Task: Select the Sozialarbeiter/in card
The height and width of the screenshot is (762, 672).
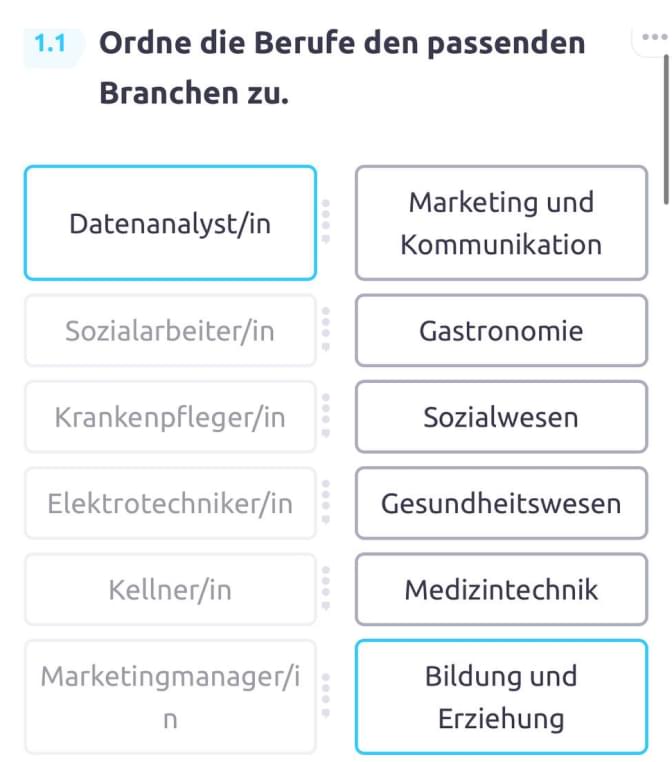Action: pos(170,330)
